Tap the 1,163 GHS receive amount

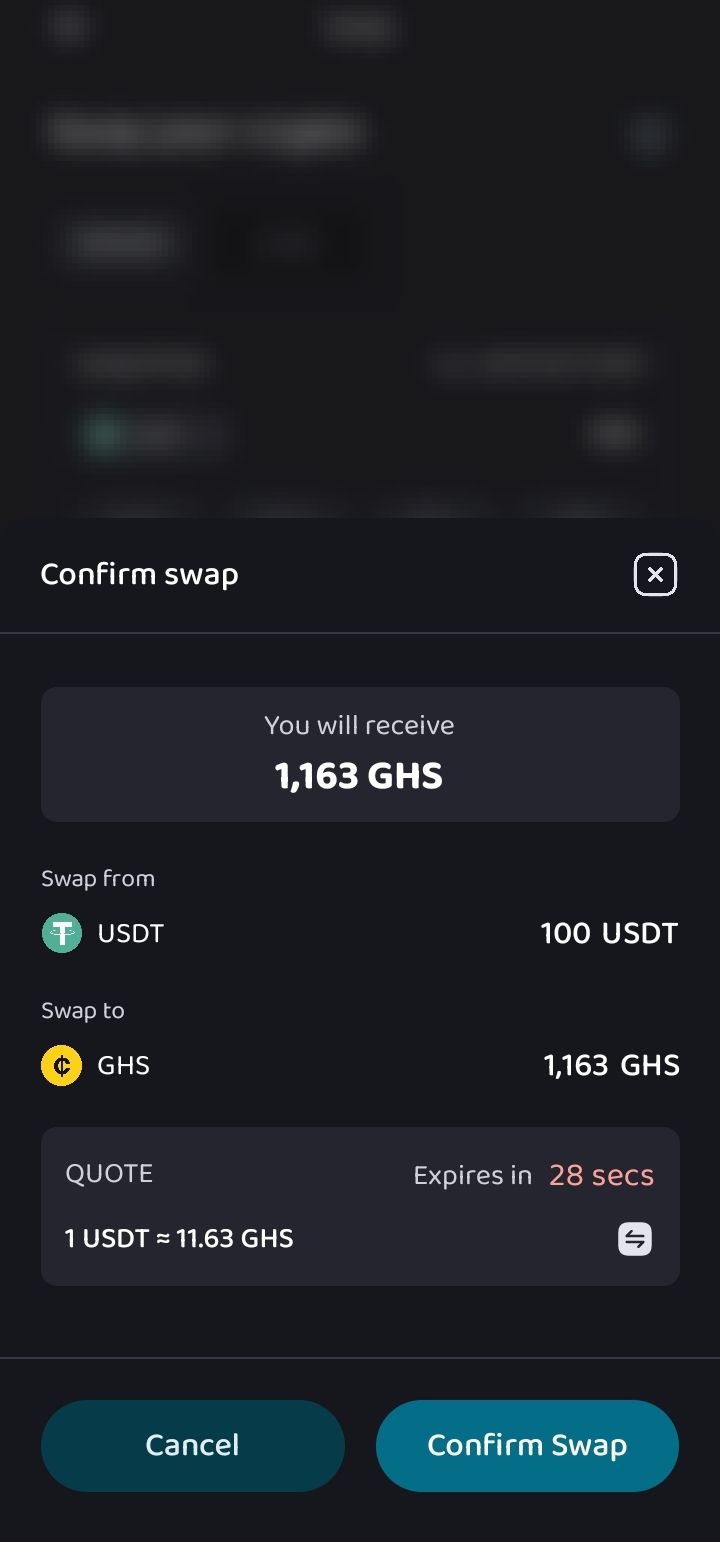tap(360, 775)
